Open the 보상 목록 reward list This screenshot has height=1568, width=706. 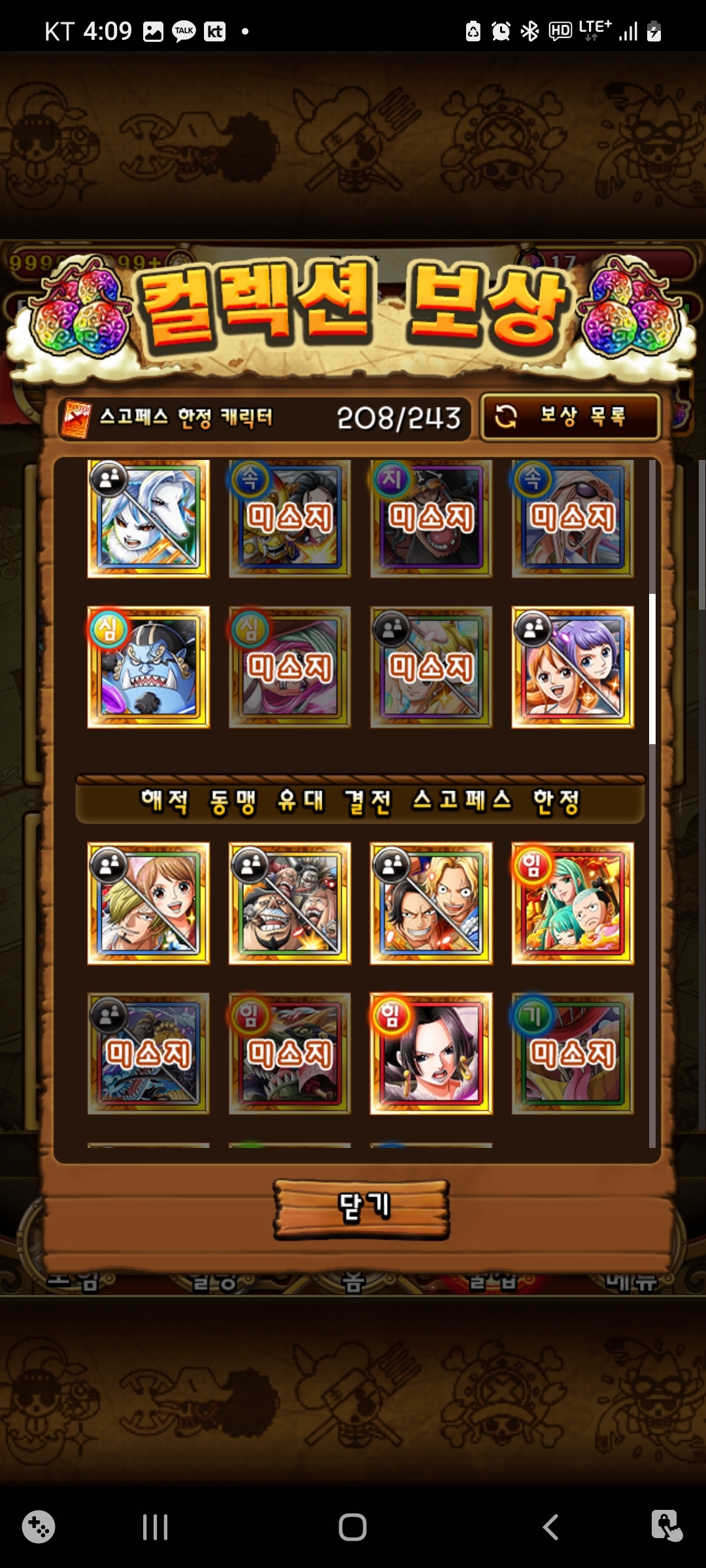coord(570,417)
